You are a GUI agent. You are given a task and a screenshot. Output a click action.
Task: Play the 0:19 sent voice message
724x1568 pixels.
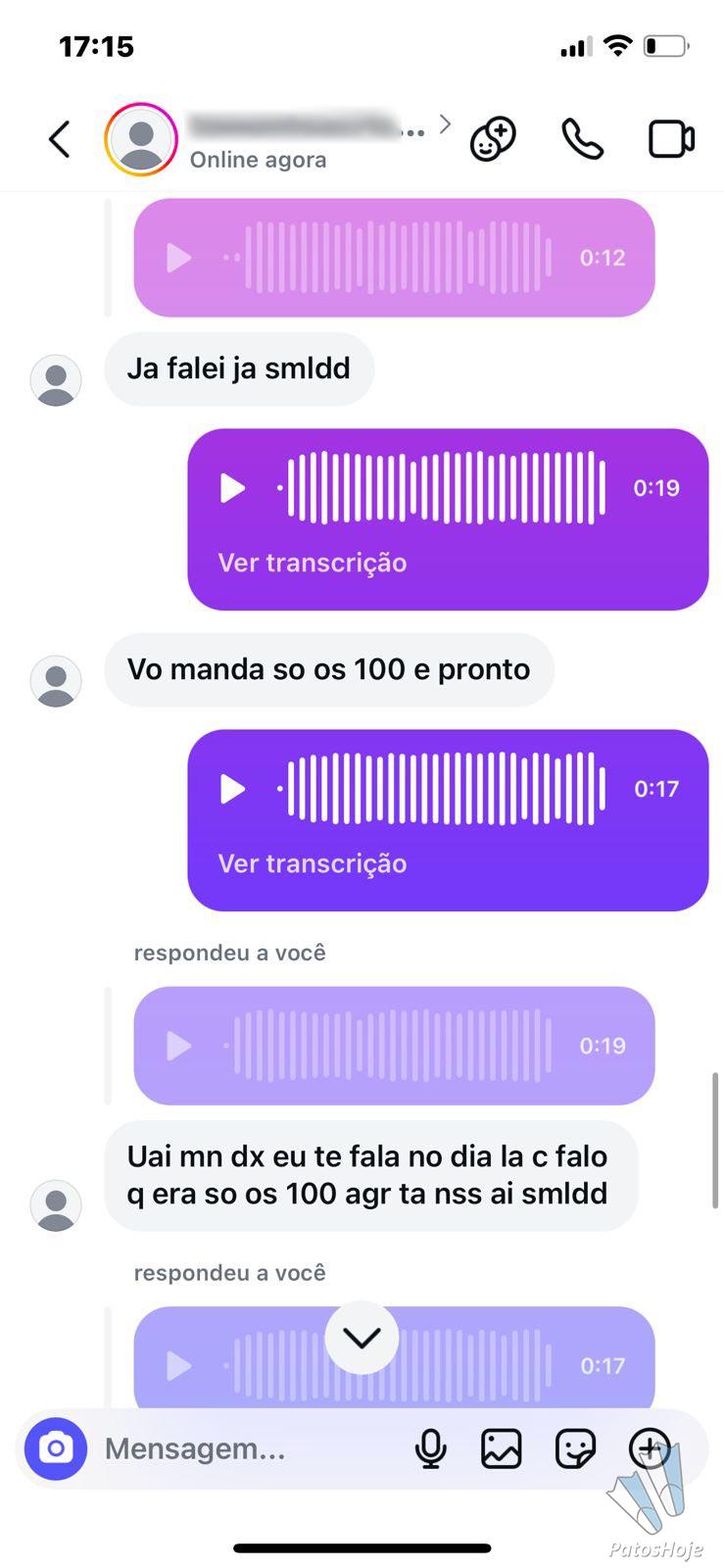click(232, 487)
